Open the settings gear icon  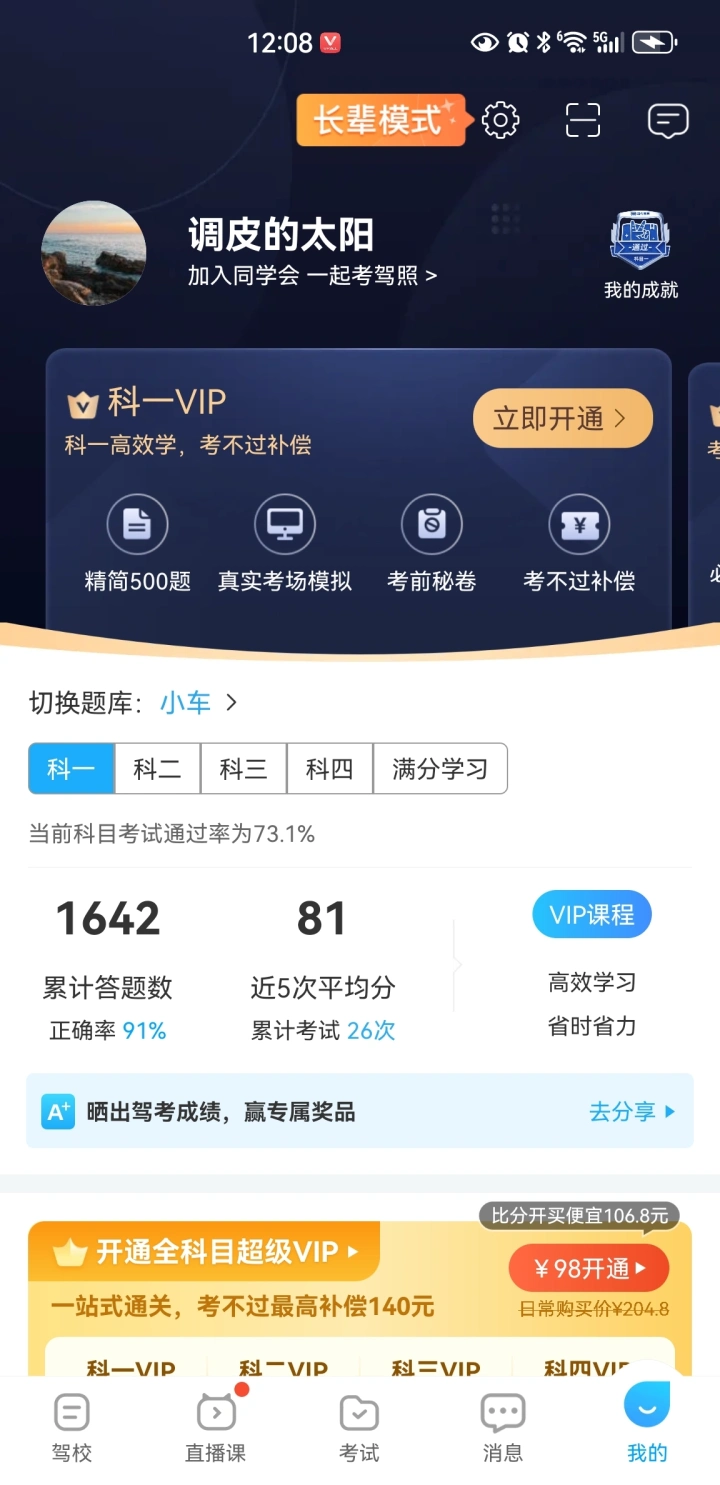tap(500, 120)
